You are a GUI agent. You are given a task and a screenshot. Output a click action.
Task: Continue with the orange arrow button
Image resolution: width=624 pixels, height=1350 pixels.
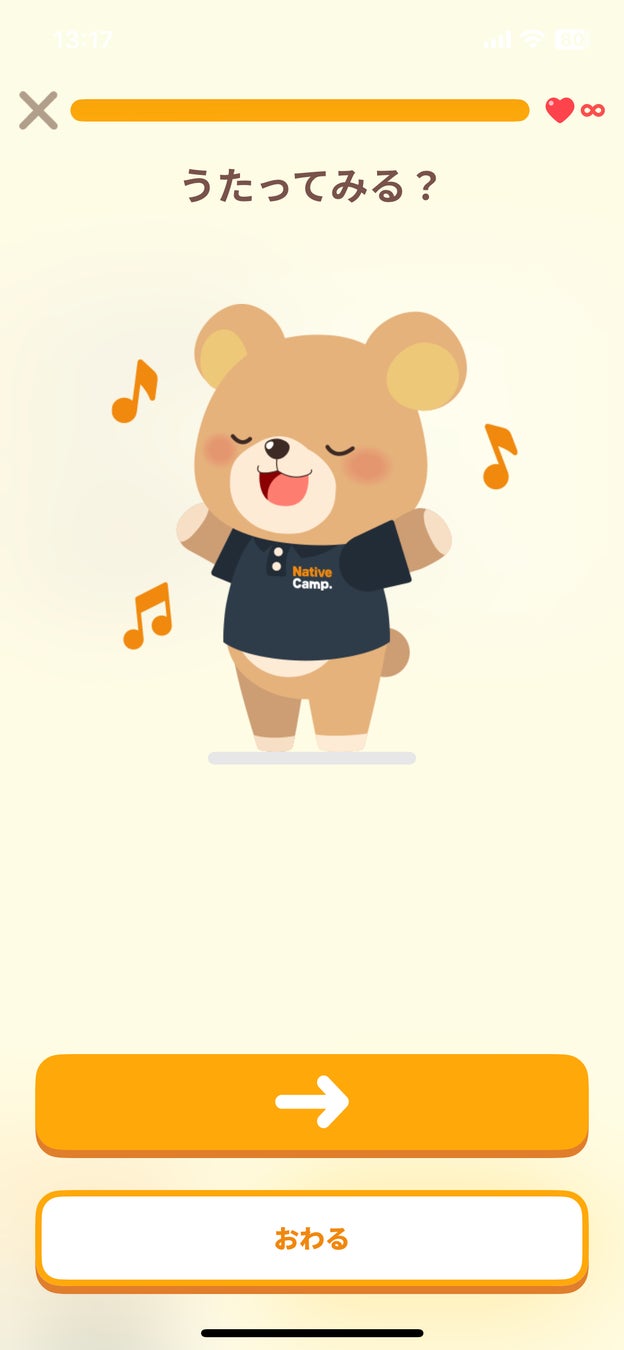pos(312,1102)
